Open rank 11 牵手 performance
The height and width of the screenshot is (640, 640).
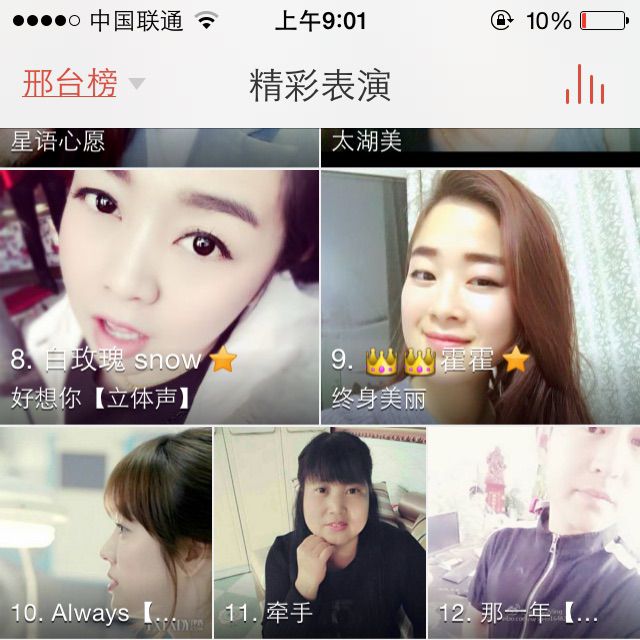pyautogui.click(x=319, y=532)
